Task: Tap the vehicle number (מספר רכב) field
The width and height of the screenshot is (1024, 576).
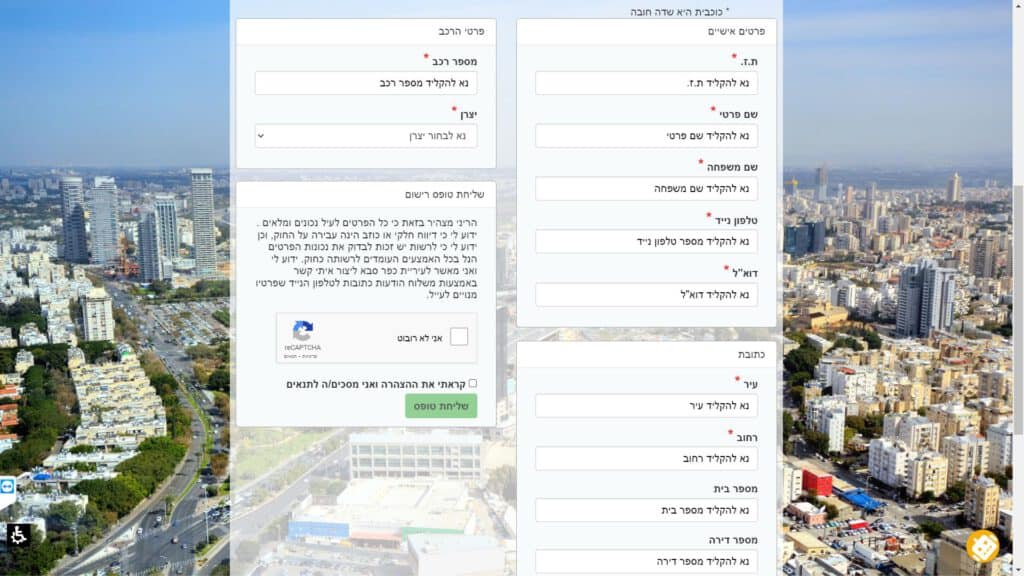Action: [365, 83]
